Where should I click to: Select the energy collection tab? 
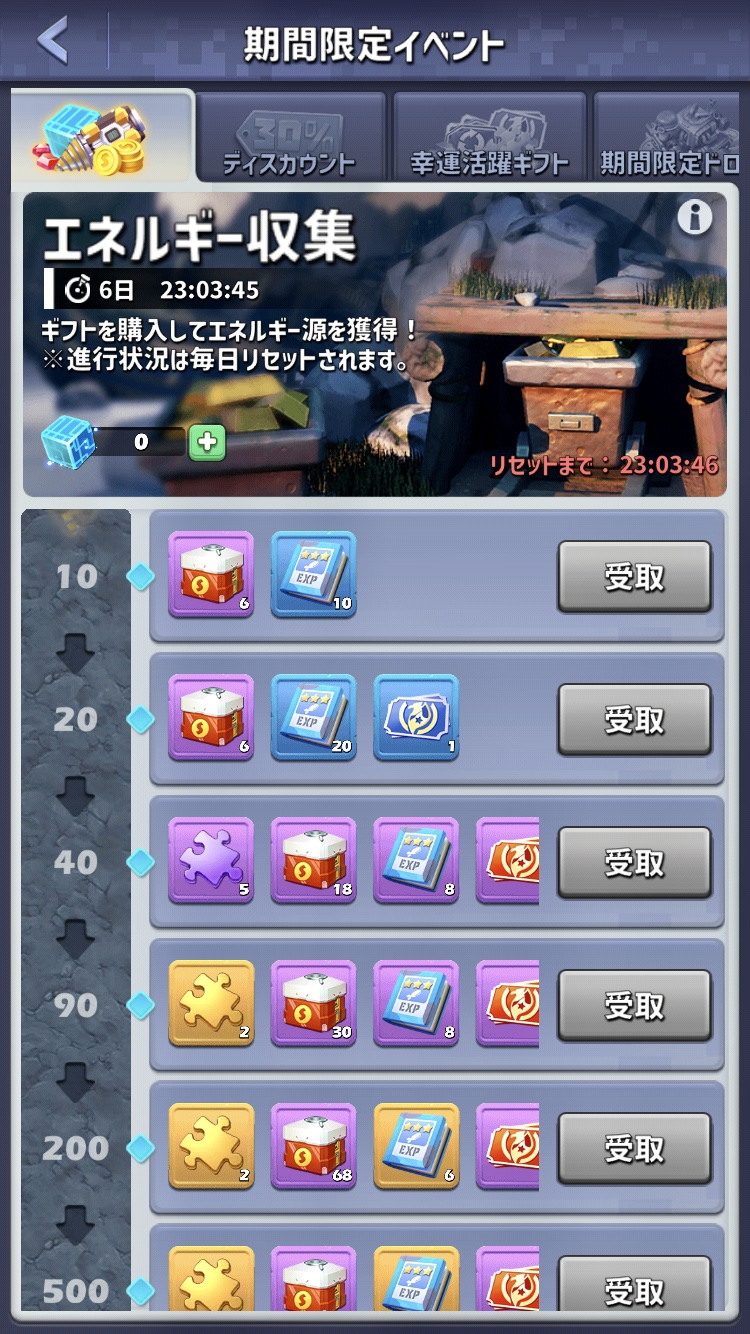click(101, 137)
